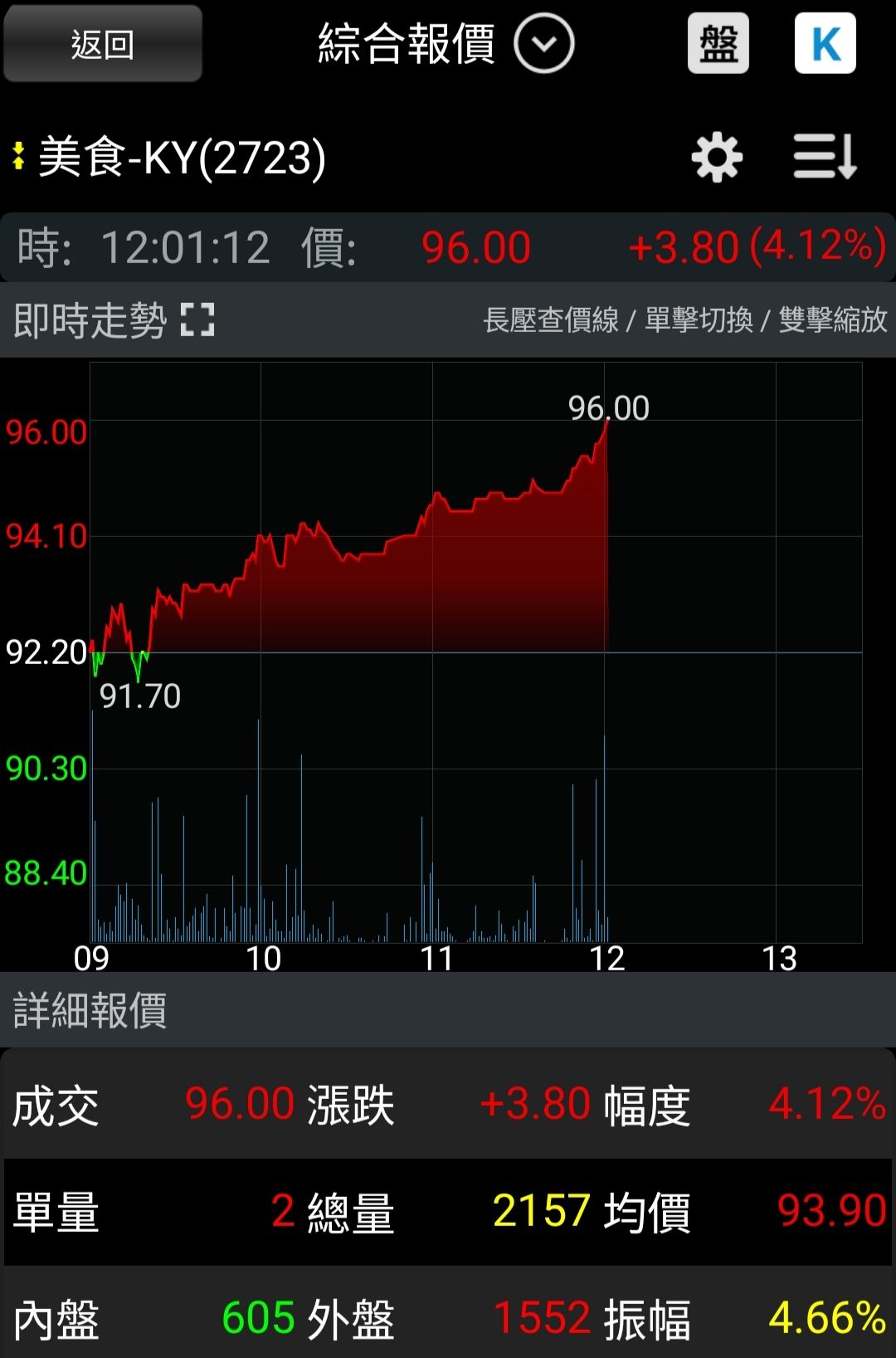Open the K-line chart view
Viewport: 896px width, 1358px height.
pos(825,44)
